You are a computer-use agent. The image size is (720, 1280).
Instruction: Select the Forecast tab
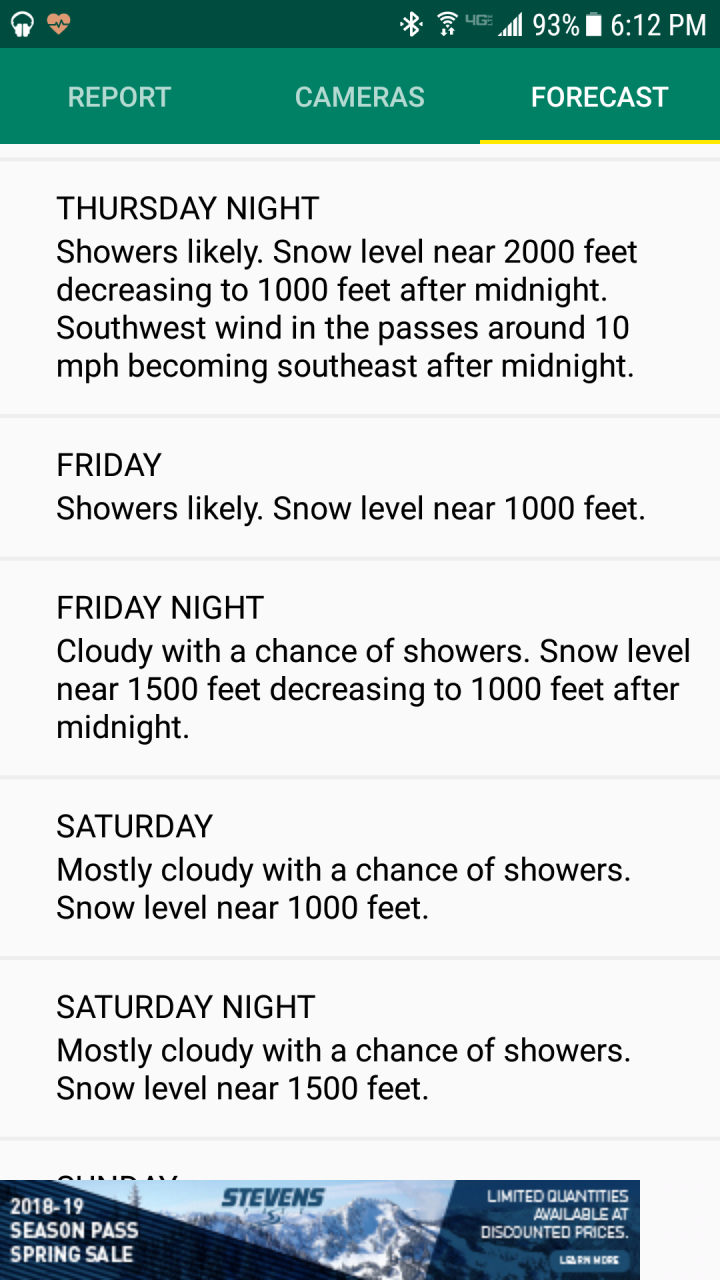coord(599,97)
